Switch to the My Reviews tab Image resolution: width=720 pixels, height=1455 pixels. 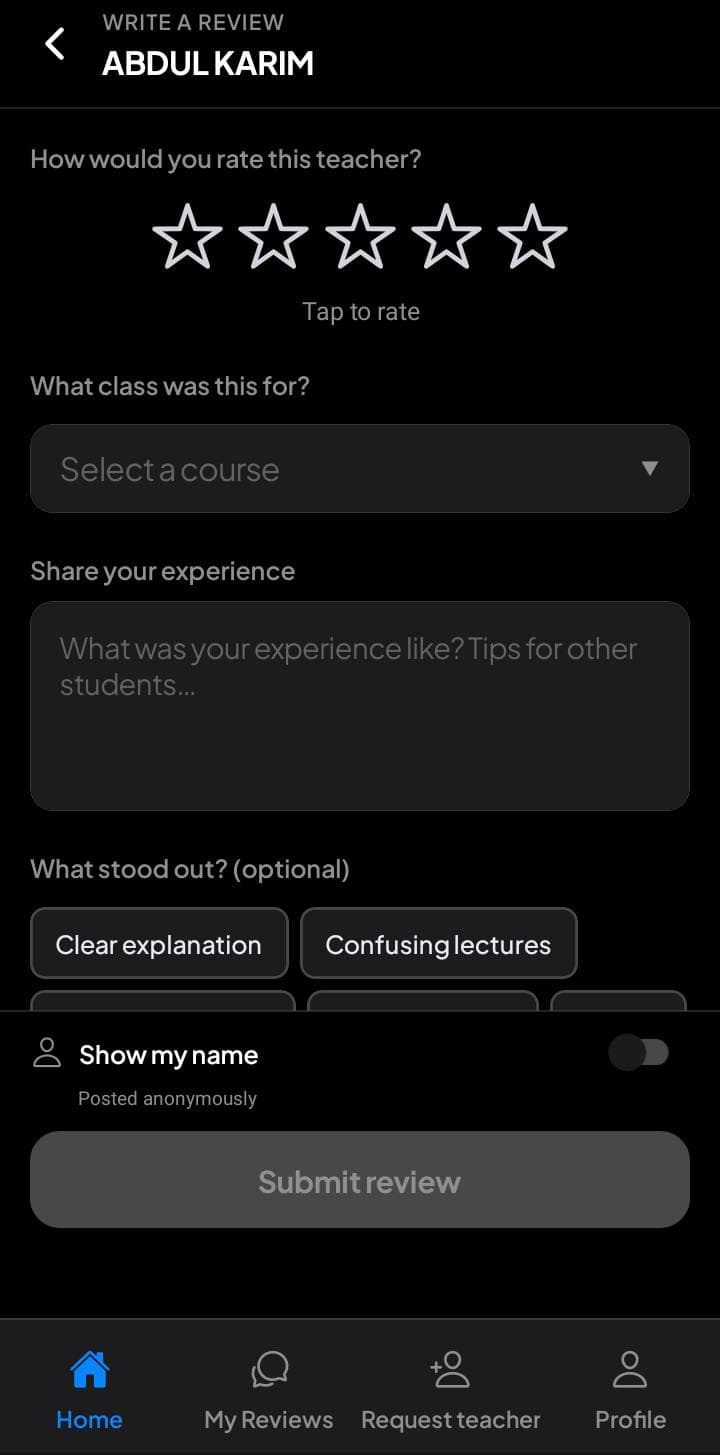[x=268, y=1390]
